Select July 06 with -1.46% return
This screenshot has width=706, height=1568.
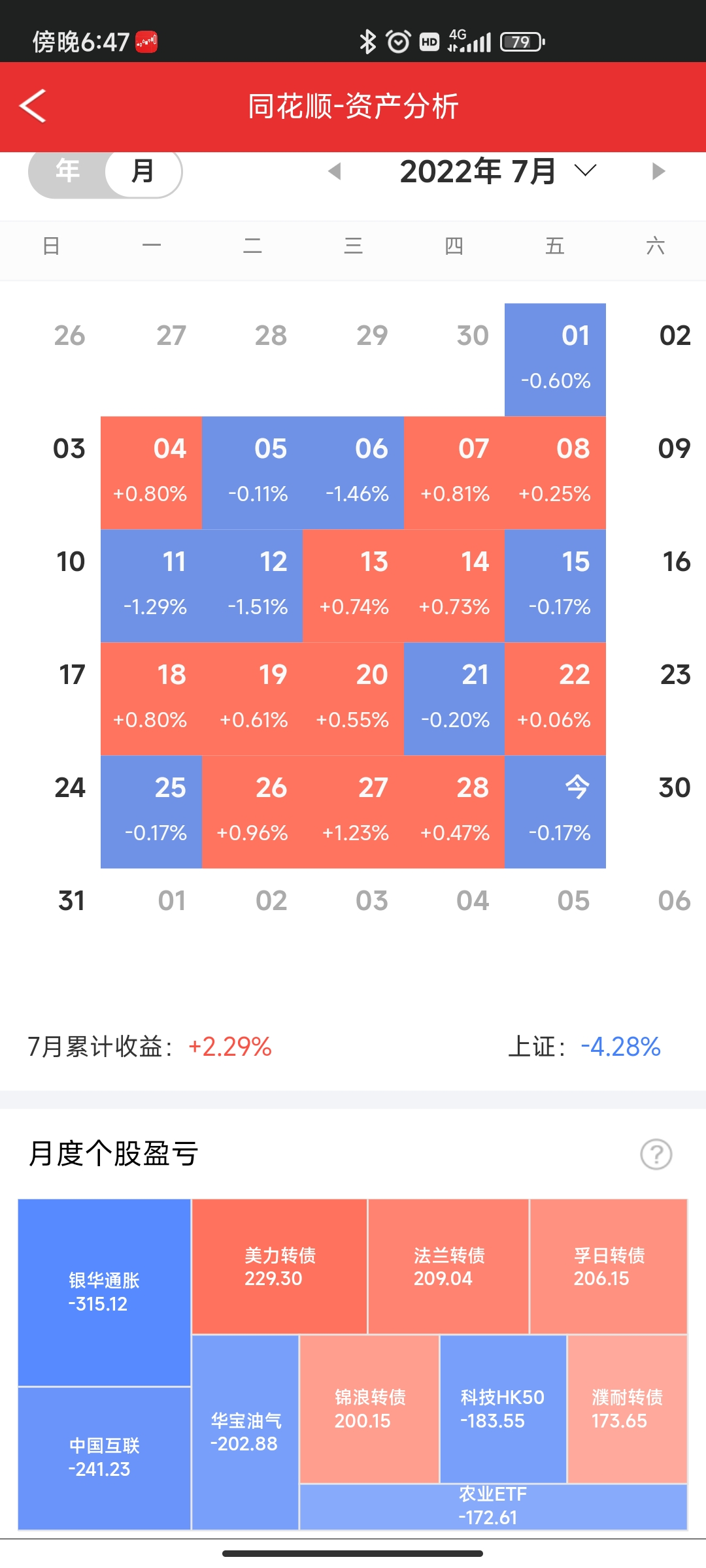pyautogui.click(x=354, y=472)
